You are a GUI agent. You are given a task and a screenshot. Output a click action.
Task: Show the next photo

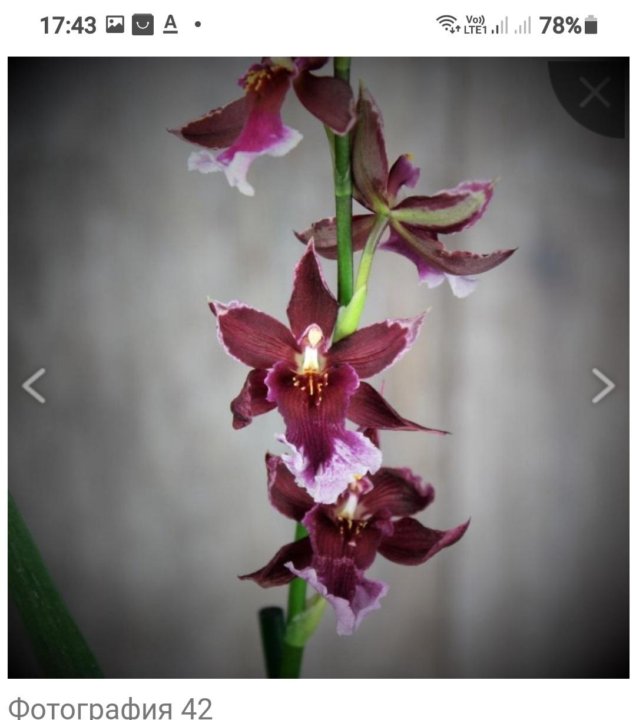tap(602, 385)
